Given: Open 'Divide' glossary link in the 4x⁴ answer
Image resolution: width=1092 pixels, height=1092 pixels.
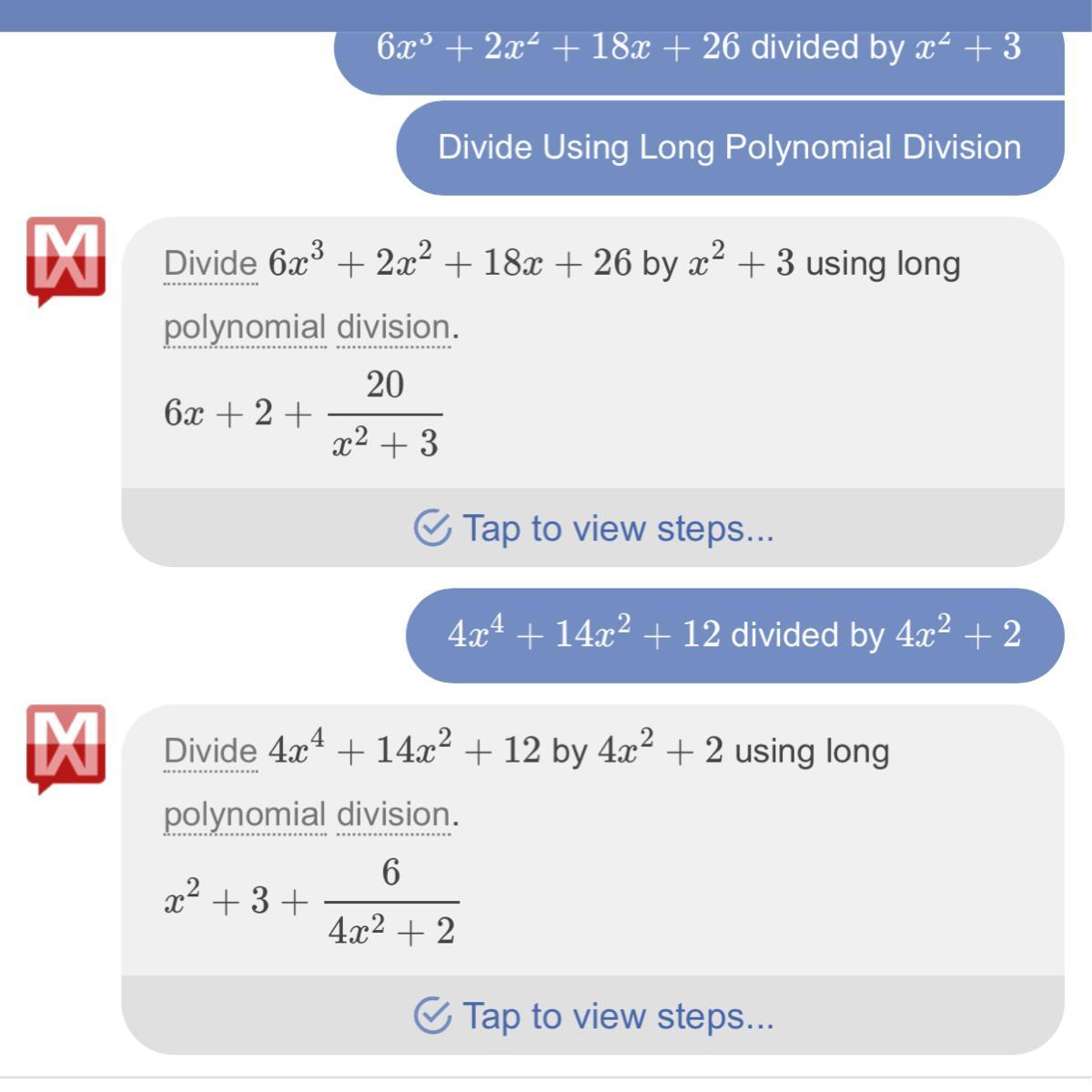Looking at the screenshot, I should coord(210,752).
